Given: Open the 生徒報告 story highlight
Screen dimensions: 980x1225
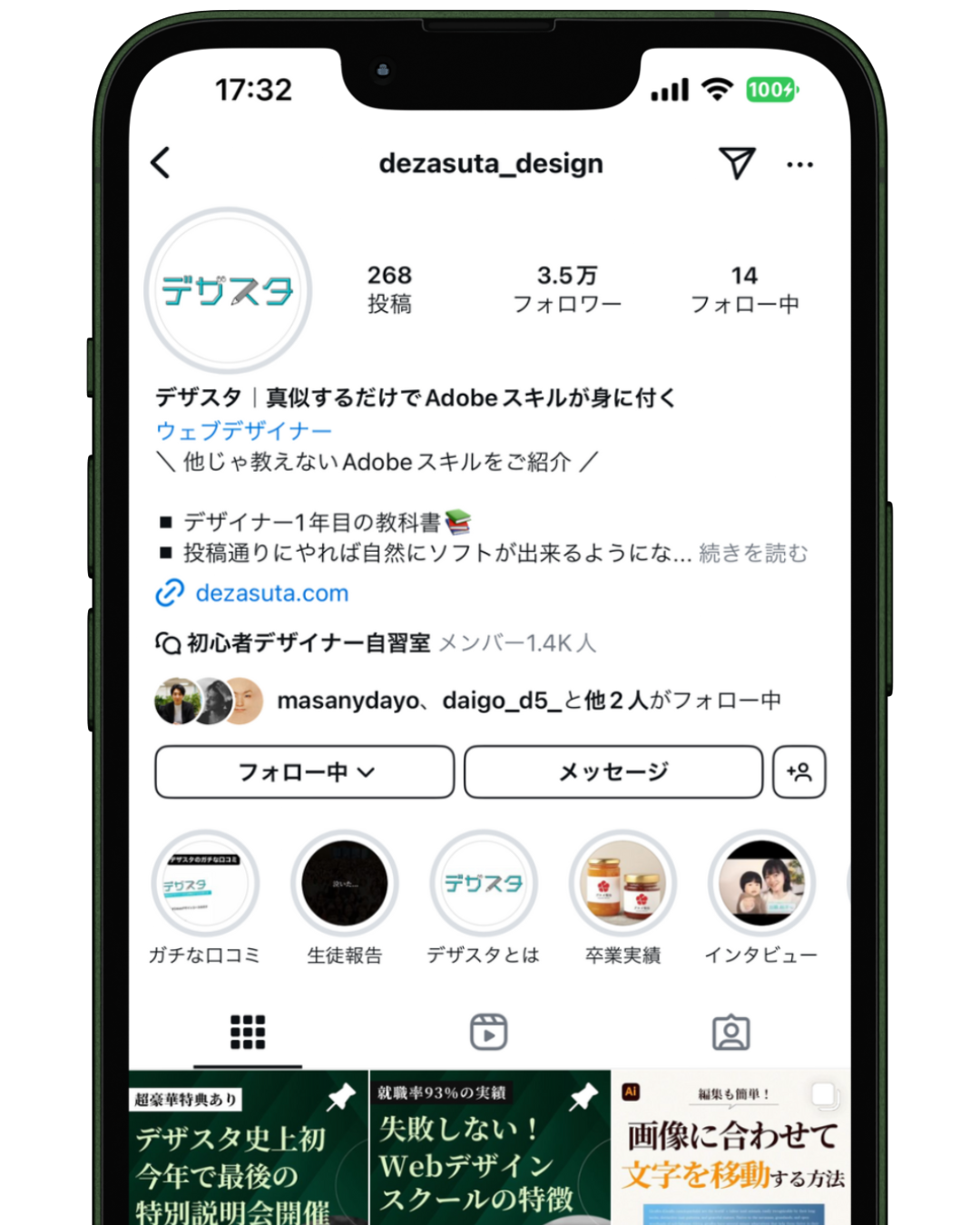Looking at the screenshot, I should (345, 884).
